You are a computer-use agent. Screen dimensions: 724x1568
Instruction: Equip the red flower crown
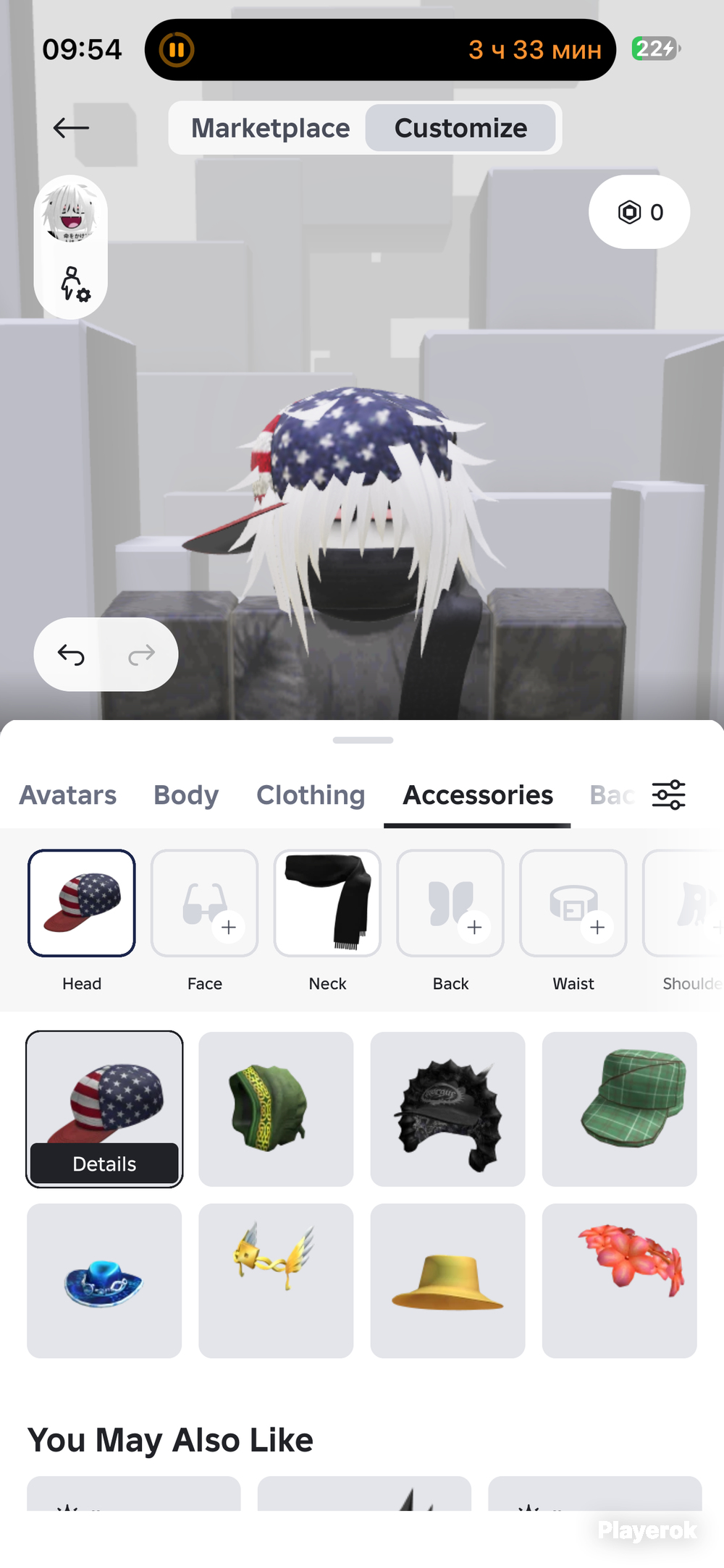pos(620,1281)
